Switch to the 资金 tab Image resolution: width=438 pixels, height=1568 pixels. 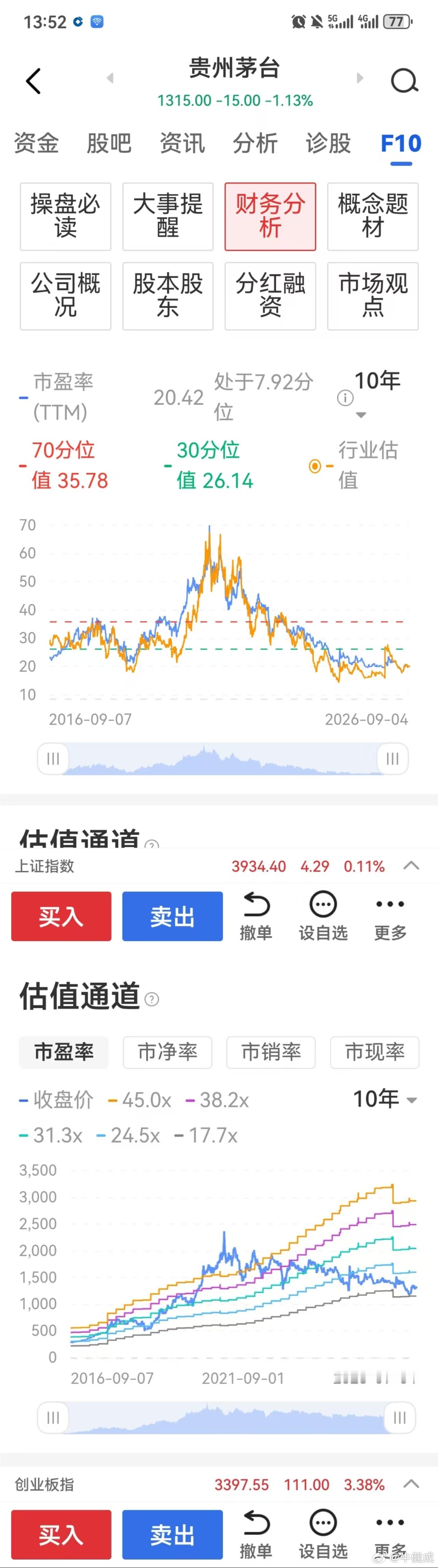point(36,143)
